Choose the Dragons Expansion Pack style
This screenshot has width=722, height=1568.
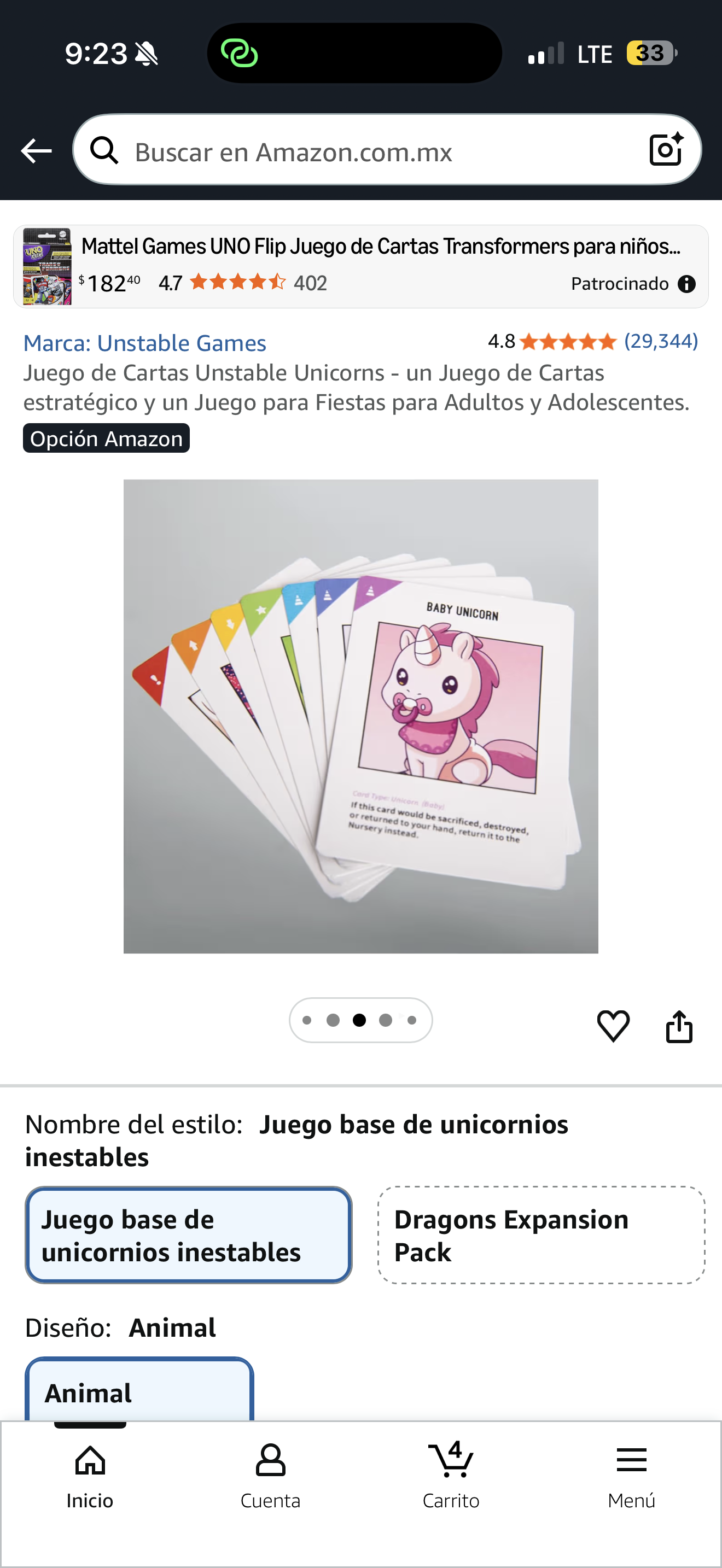point(540,1234)
